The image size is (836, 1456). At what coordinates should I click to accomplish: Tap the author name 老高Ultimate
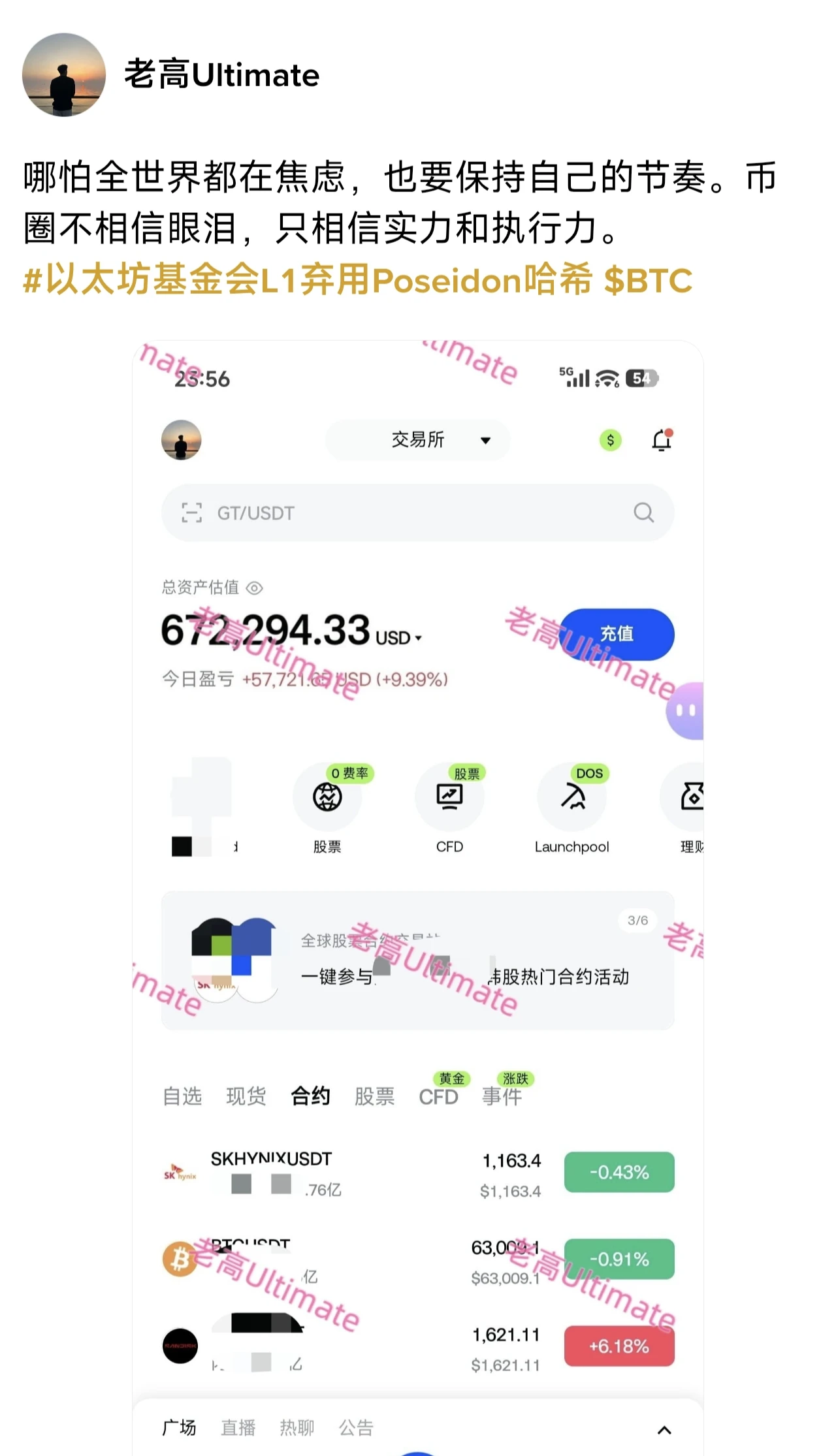click(x=222, y=75)
